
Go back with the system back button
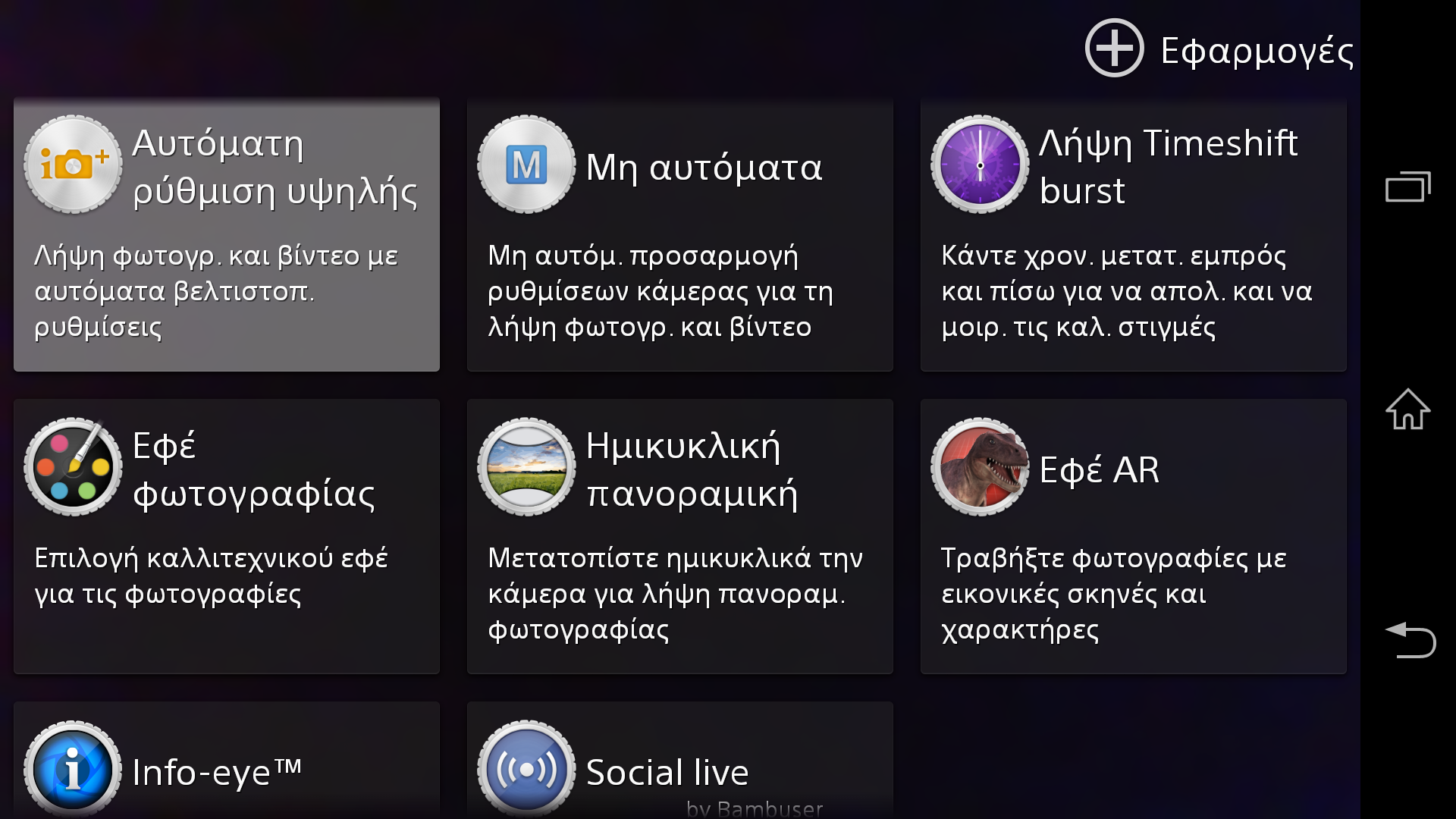coord(1409,640)
